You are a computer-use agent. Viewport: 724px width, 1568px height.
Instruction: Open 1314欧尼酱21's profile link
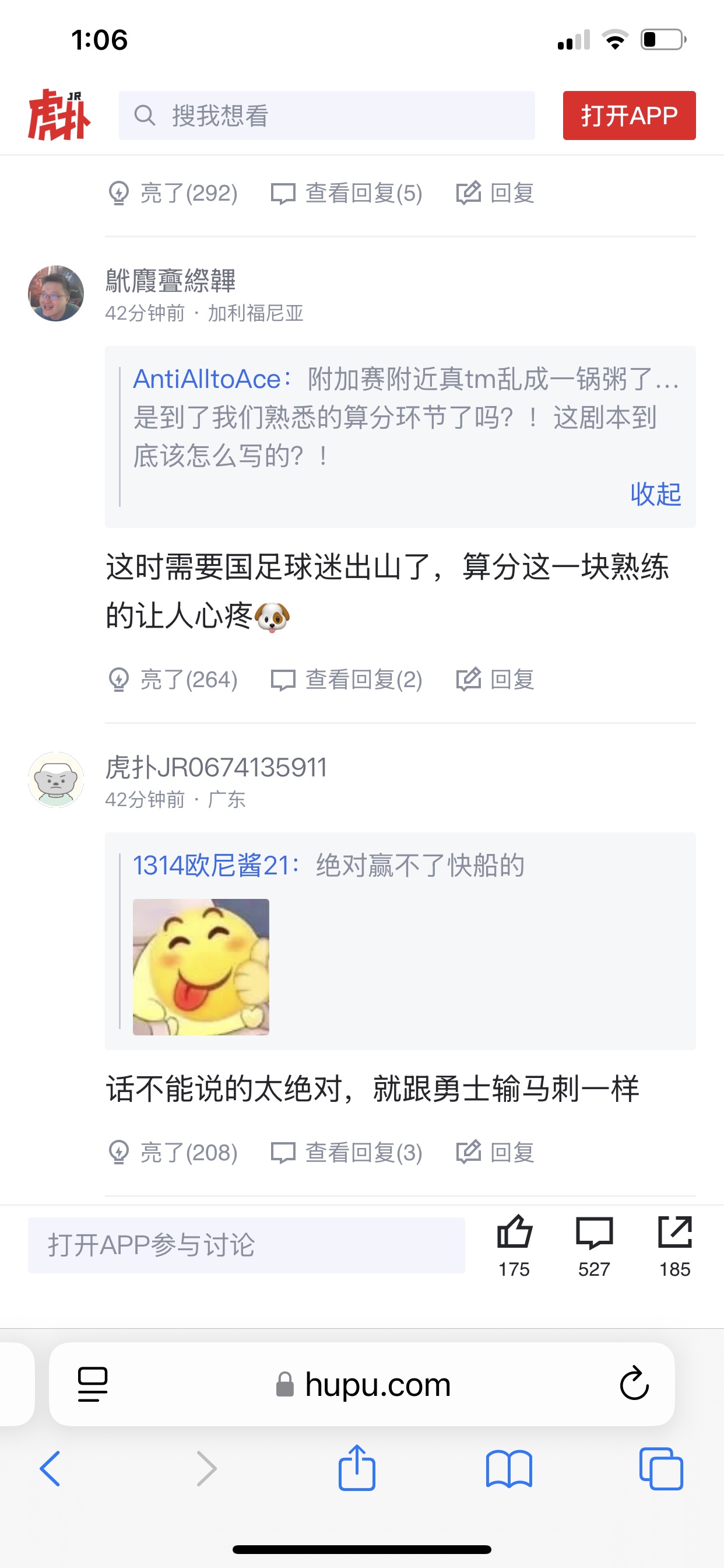210,865
